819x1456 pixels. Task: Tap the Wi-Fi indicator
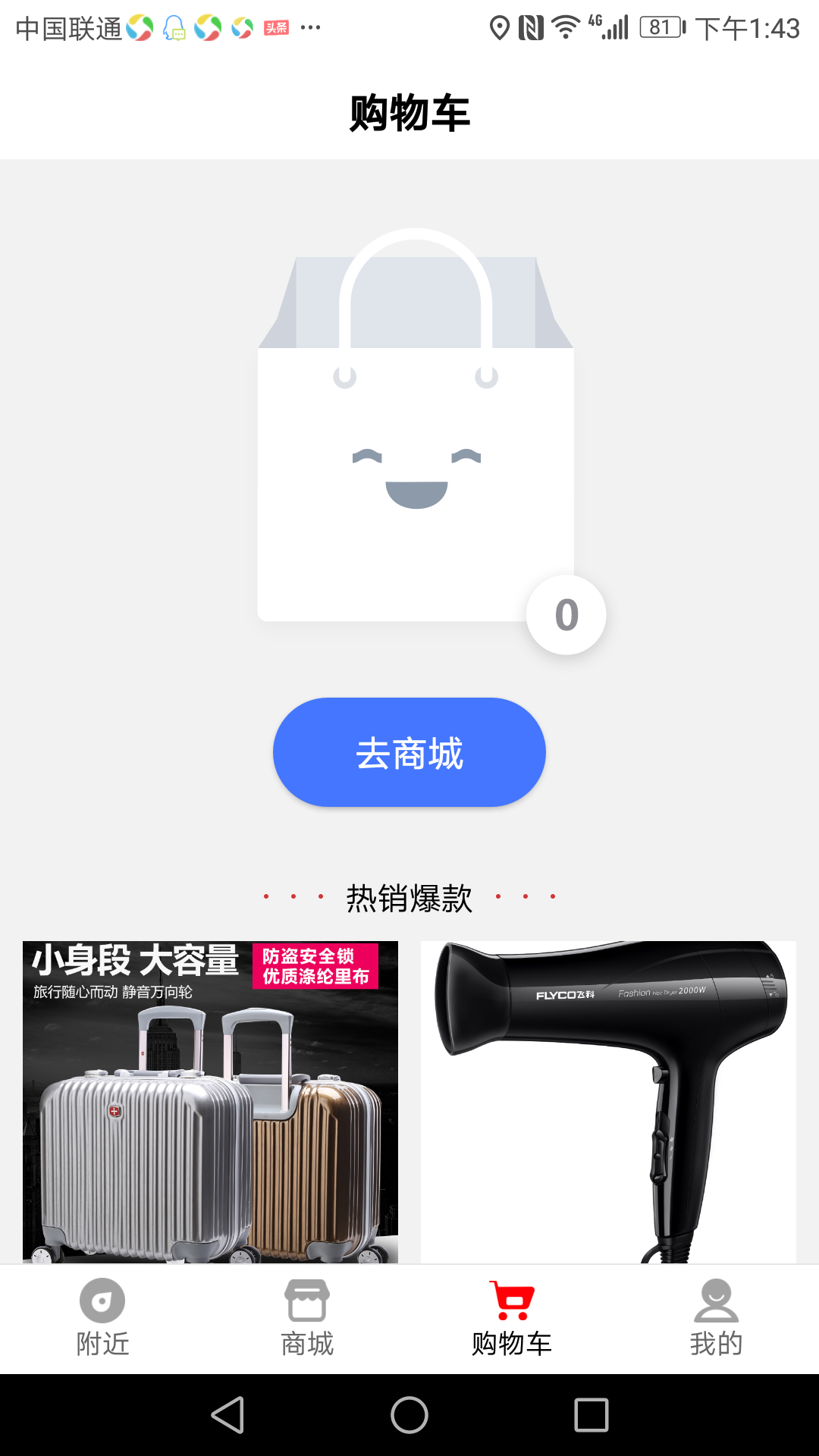[565, 26]
